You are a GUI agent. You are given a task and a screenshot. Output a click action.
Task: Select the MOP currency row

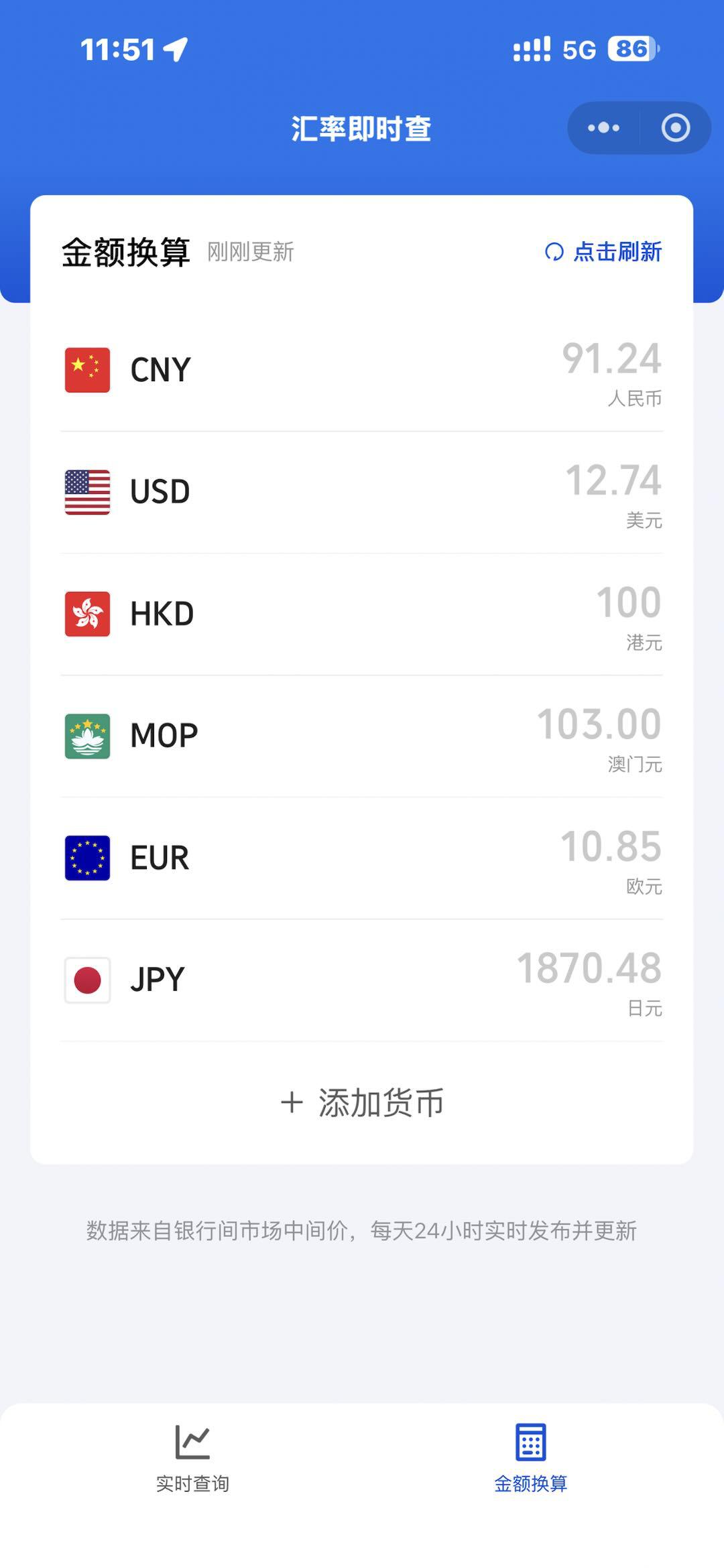coord(362,736)
